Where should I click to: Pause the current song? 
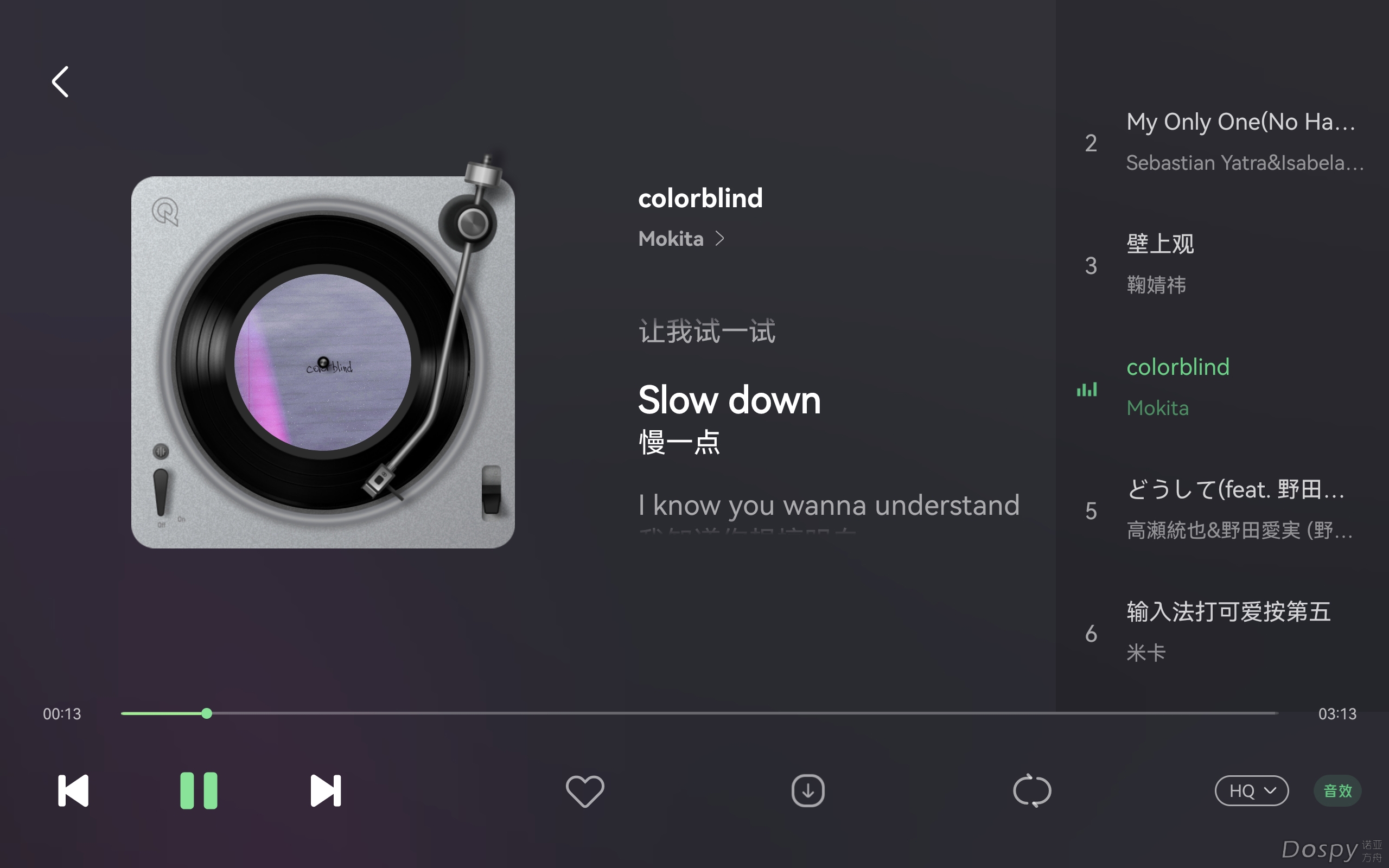199,790
